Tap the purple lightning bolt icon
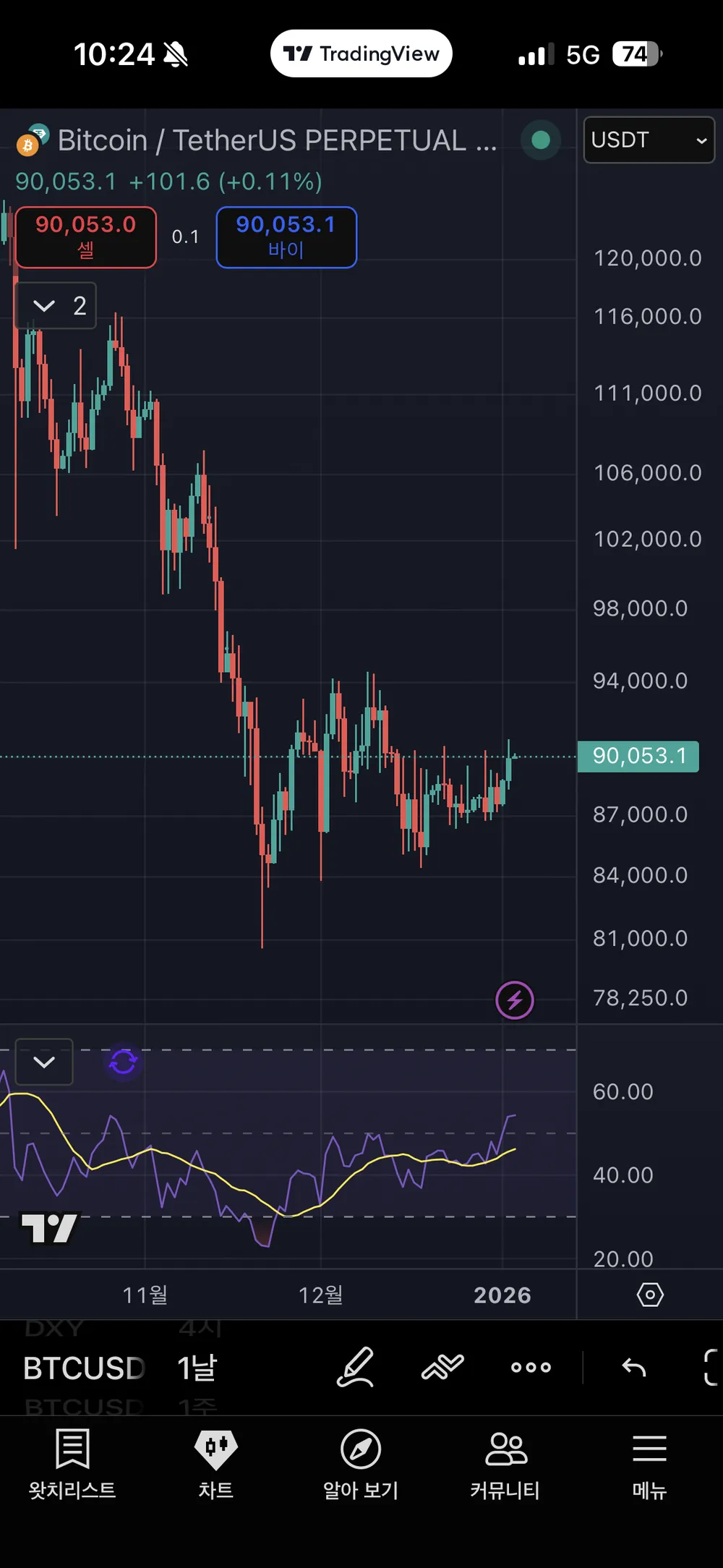Viewport: 723px width, 1568px height. [515, 1000]
